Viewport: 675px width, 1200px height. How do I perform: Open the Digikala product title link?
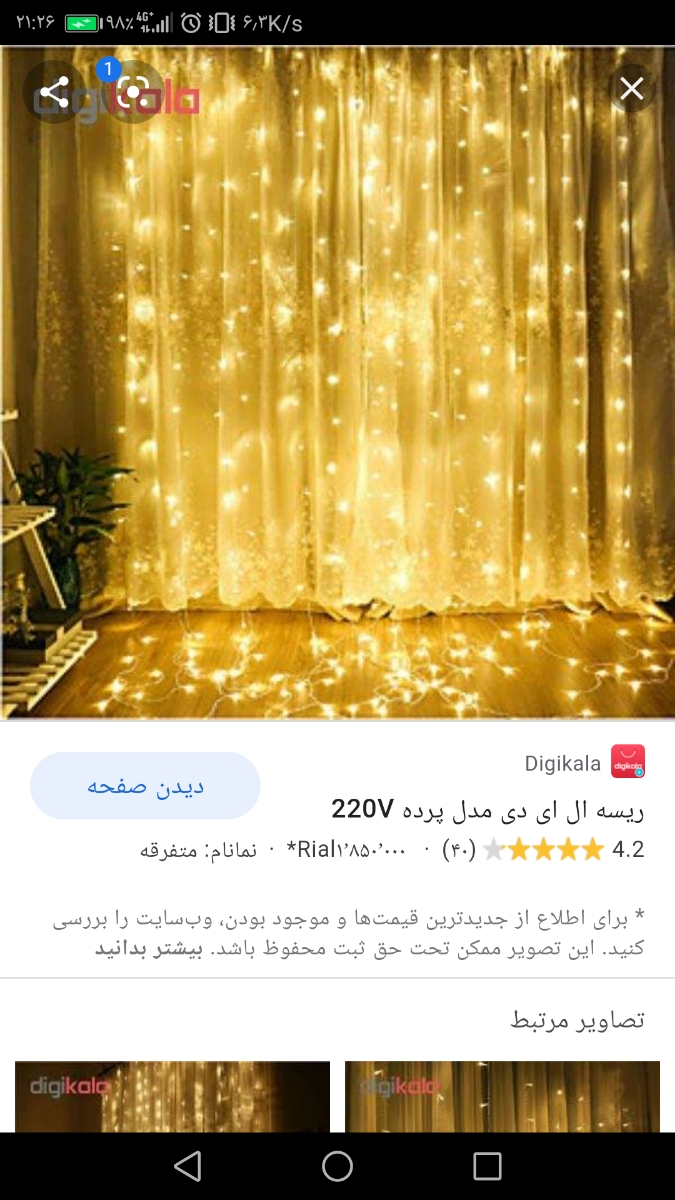point(488,807)
